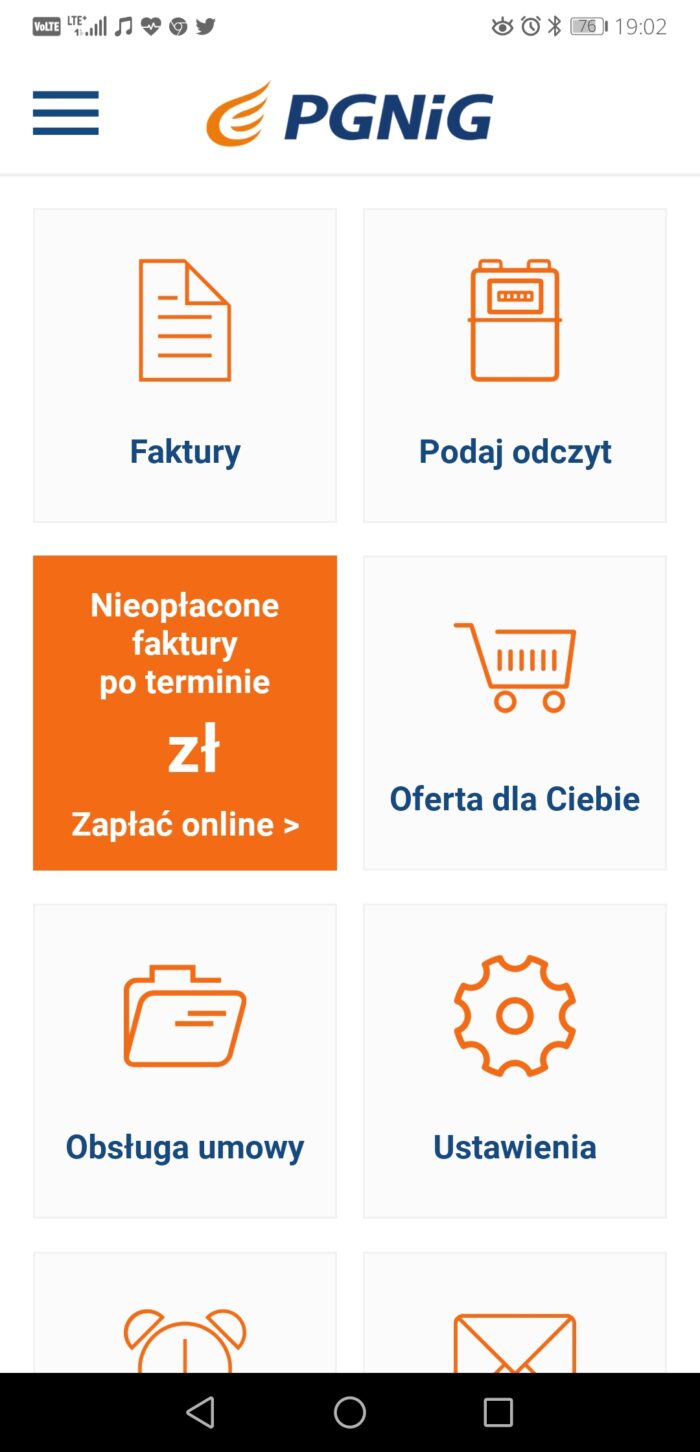
Task: Go to Ustawienia settings
Action: coord(514,1061)
